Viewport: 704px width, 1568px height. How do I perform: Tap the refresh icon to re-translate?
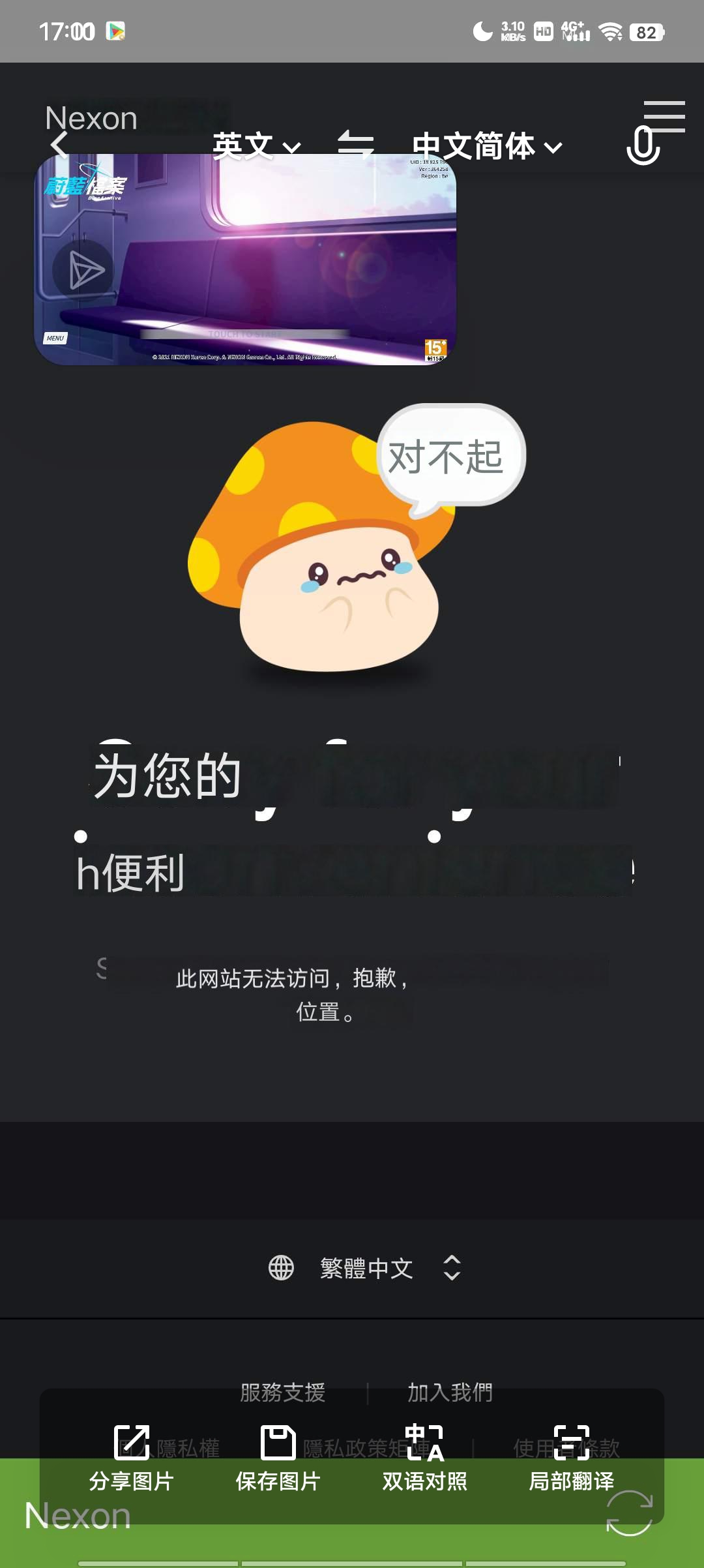pyautogui.click(x=629, y=1513)
